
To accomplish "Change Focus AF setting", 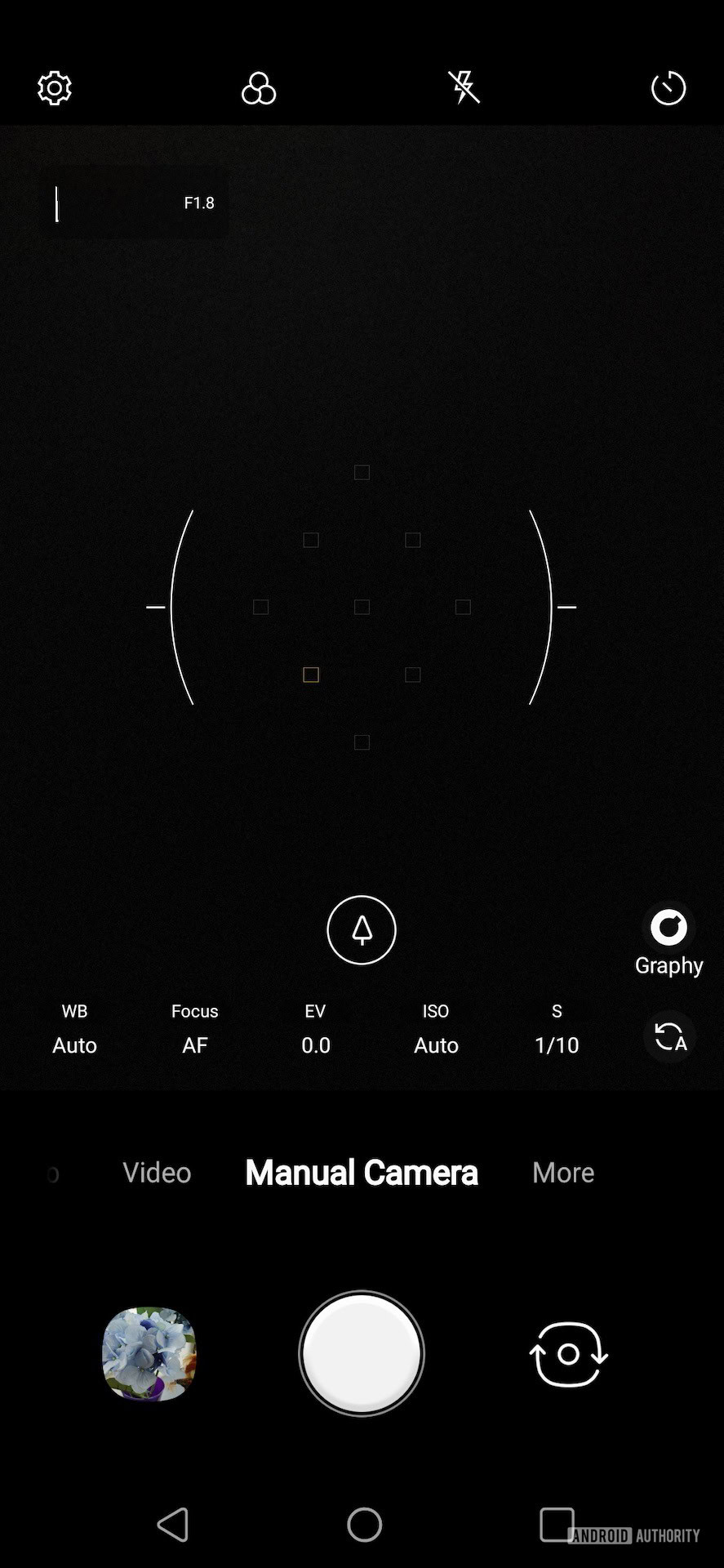I will (195, 1029).
